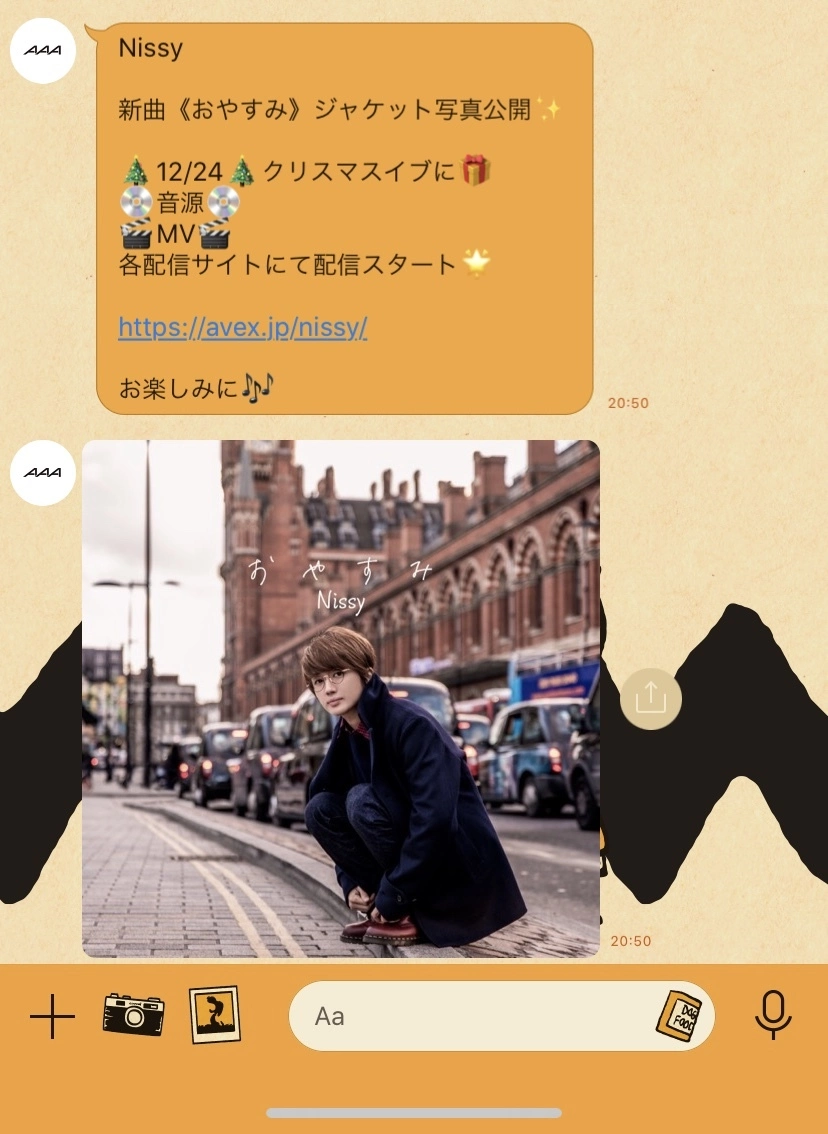Focus the Aa message input field
Image resolution: width=828 pixels, height=1134 pixels.
470,1016
